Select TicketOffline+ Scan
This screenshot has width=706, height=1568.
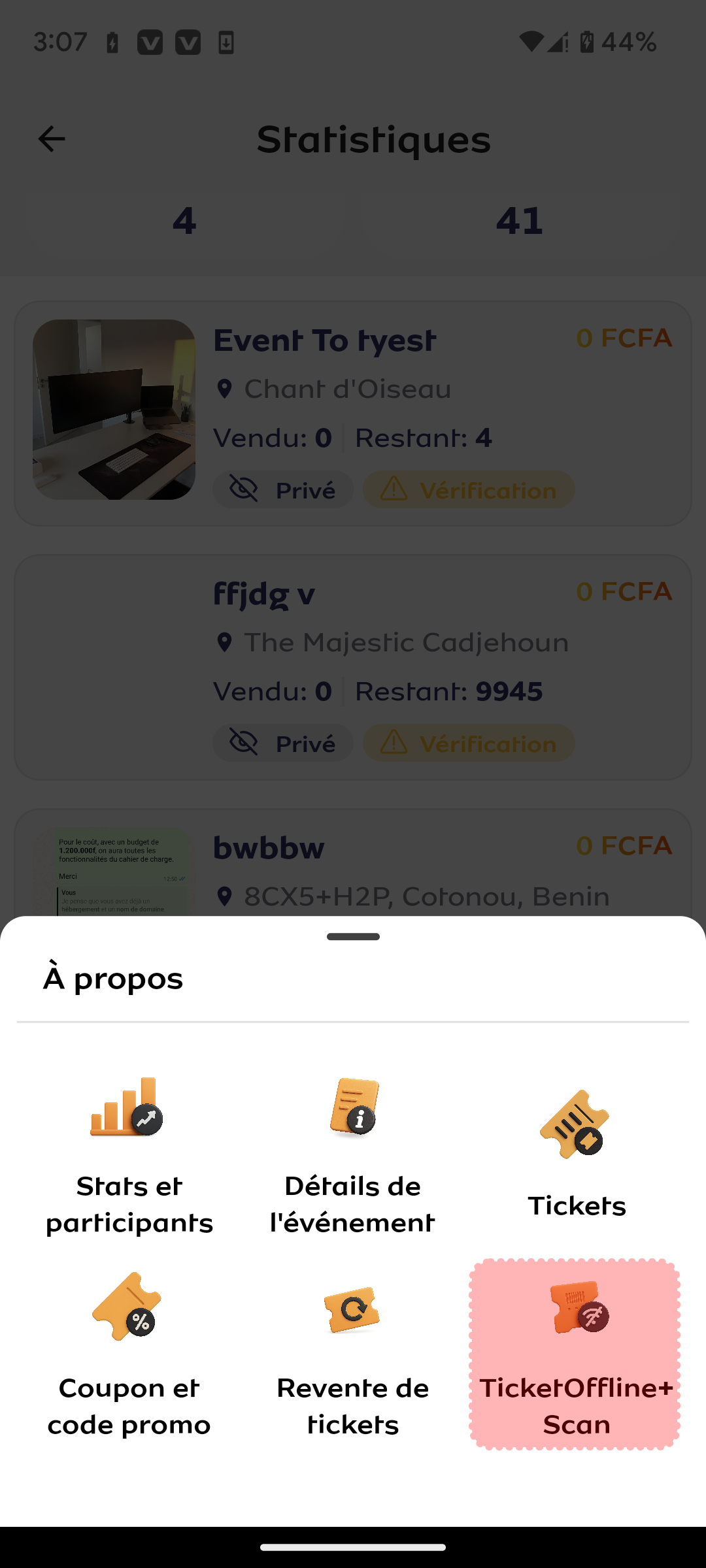pyautogui.click(x=577, y=1352)
